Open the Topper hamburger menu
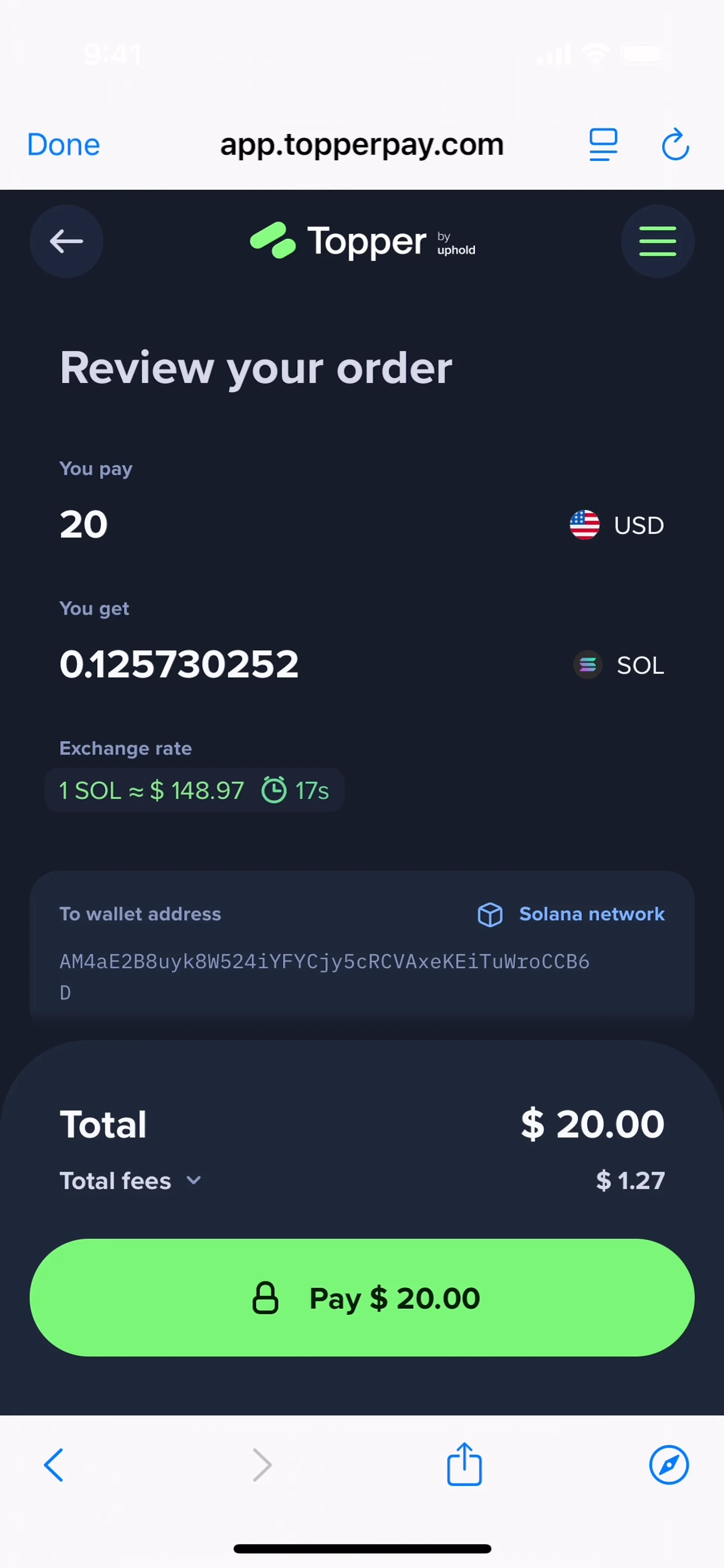 tap(657, 242)
